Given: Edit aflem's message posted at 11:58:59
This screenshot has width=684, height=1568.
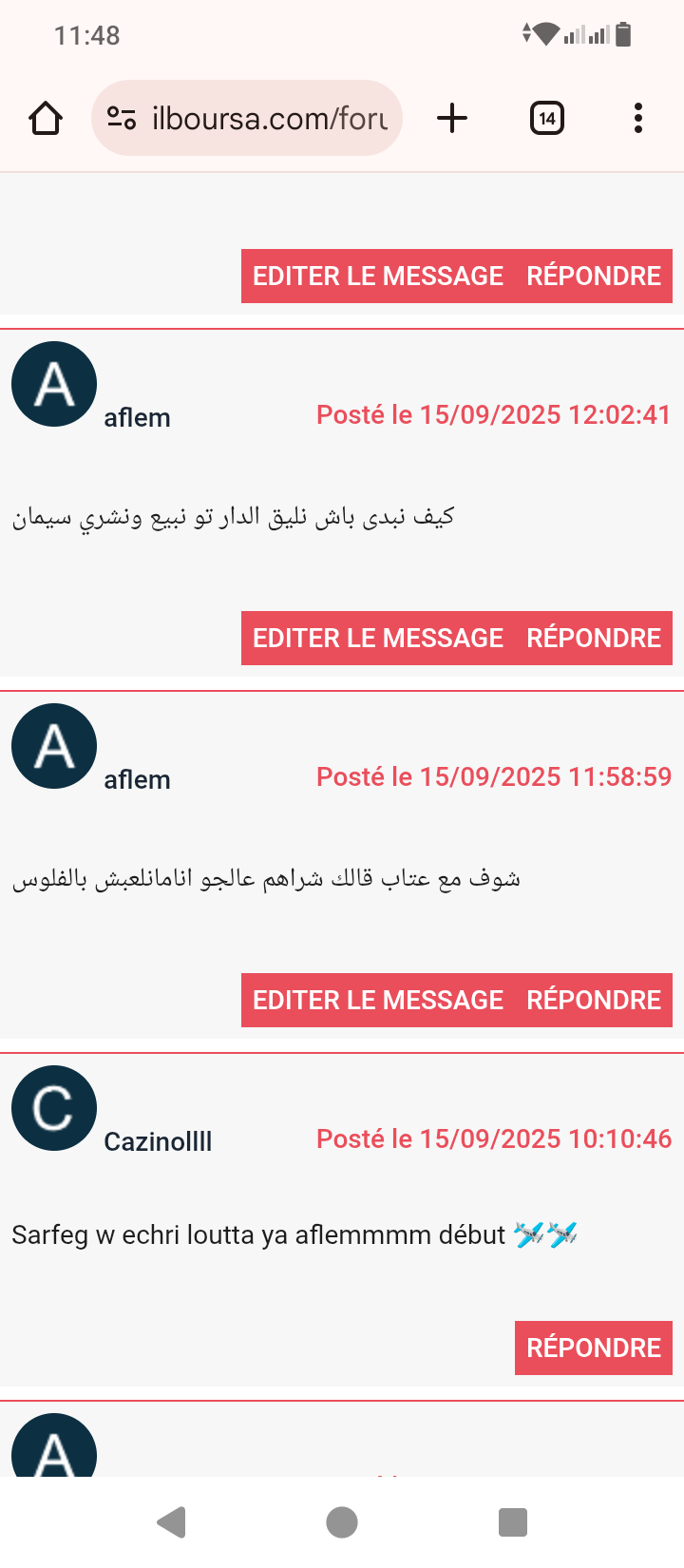Looking at the screenshot, I should (x=378, y=1001).
